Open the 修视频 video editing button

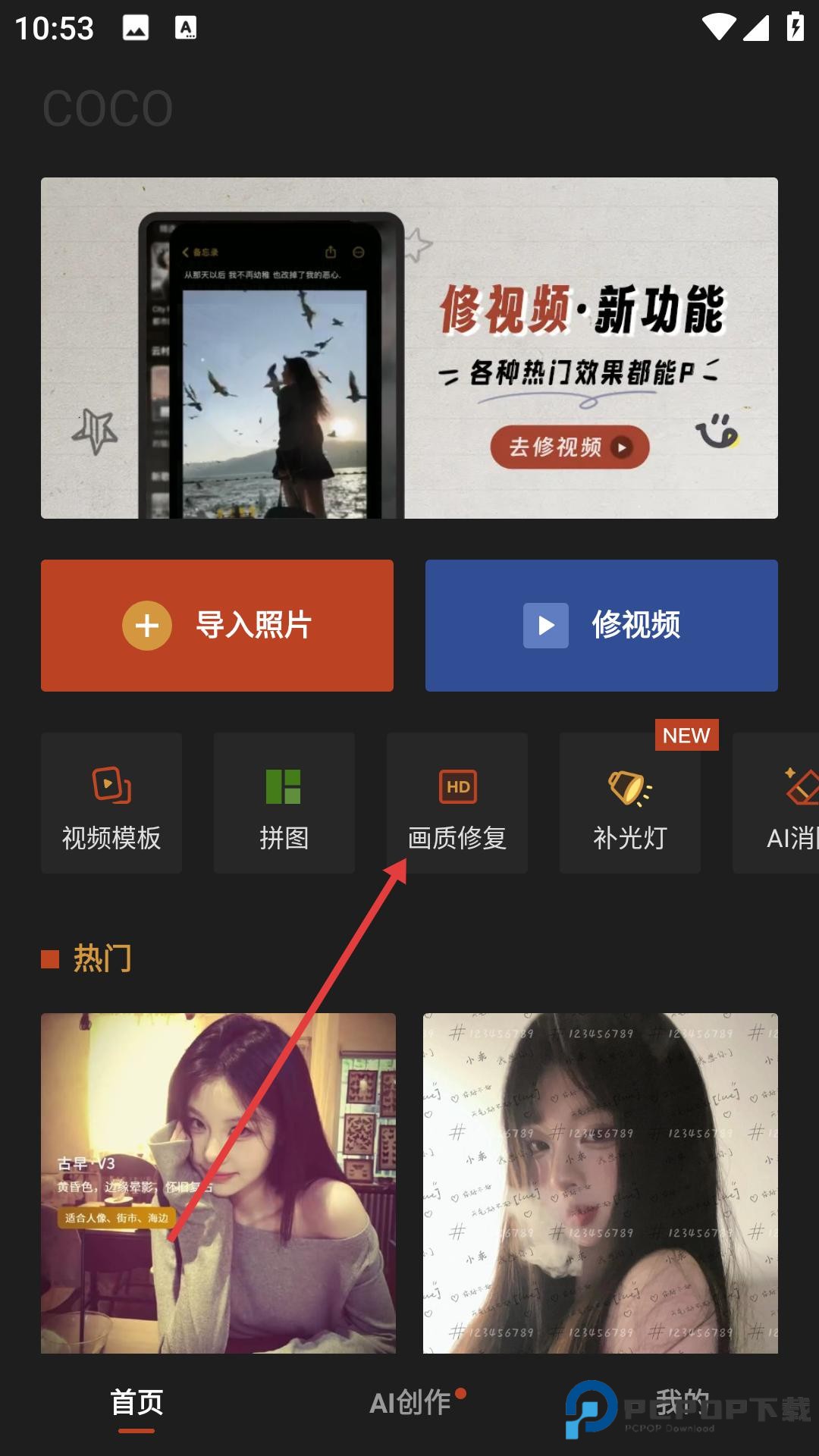601,626
